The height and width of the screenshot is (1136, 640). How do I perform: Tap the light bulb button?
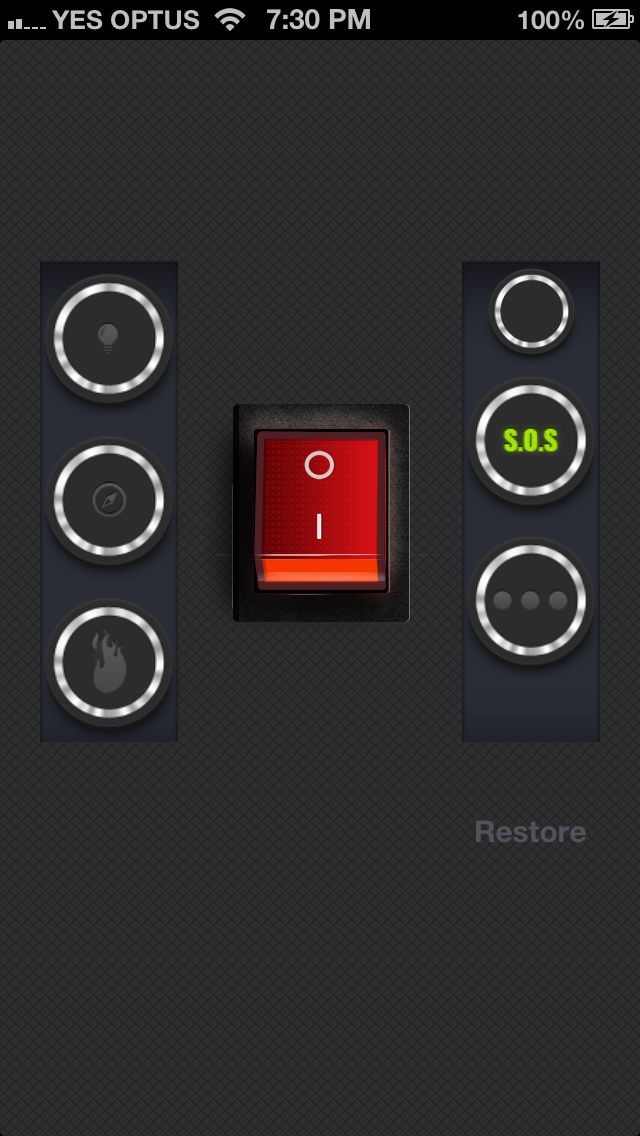(x=109, y=337)
